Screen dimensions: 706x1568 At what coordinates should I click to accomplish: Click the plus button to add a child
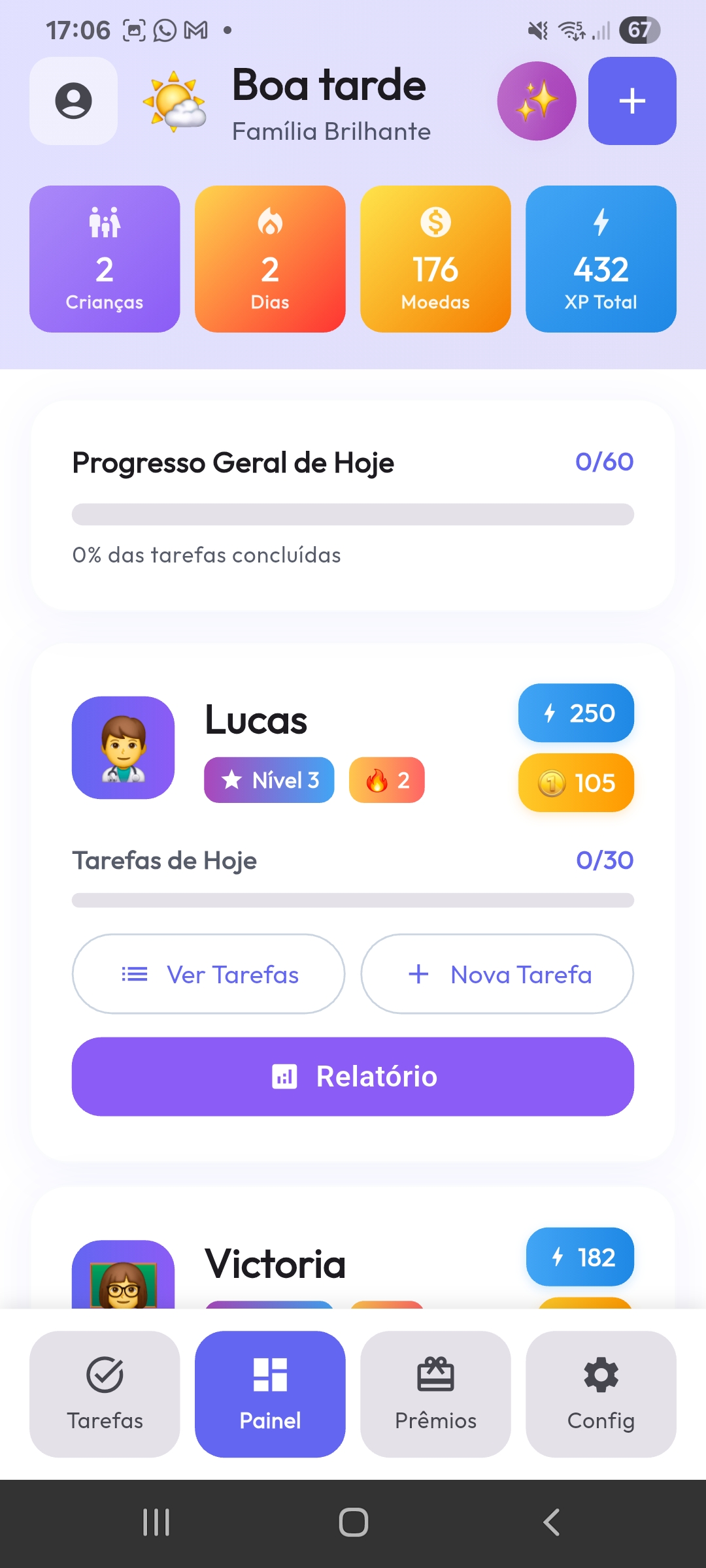631,101
